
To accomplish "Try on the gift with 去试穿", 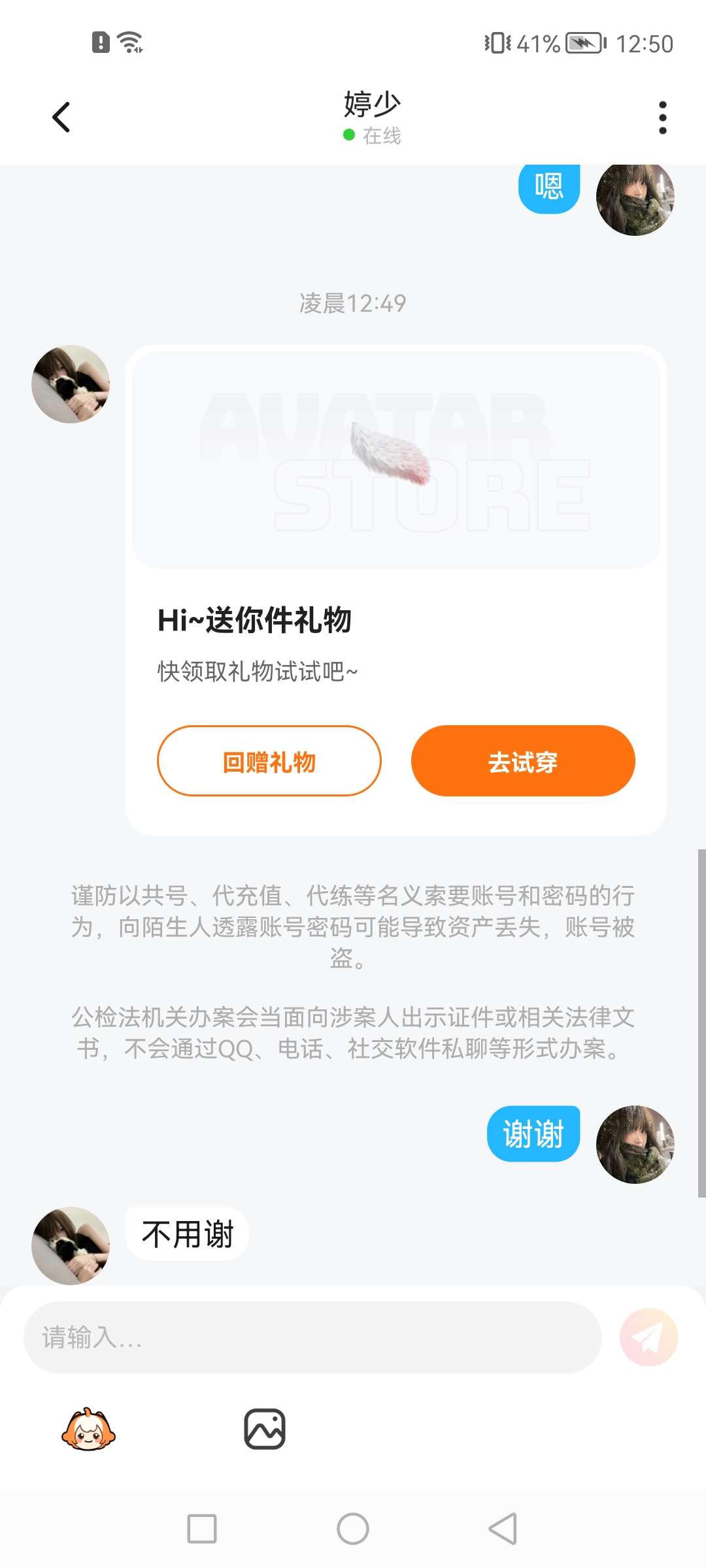I will pyautogui.click(x=523, y=761).
